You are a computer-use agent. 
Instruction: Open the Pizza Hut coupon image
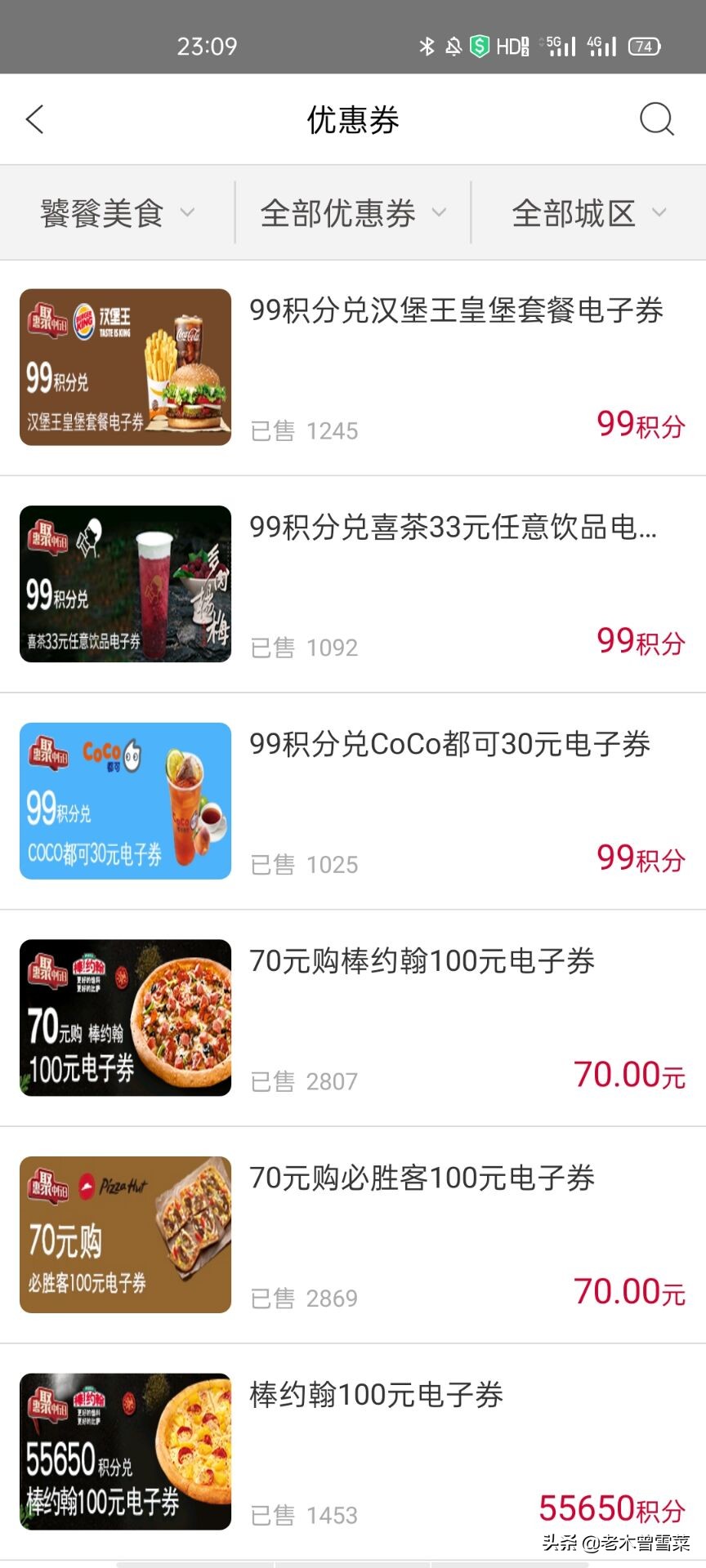(124, 1235)
